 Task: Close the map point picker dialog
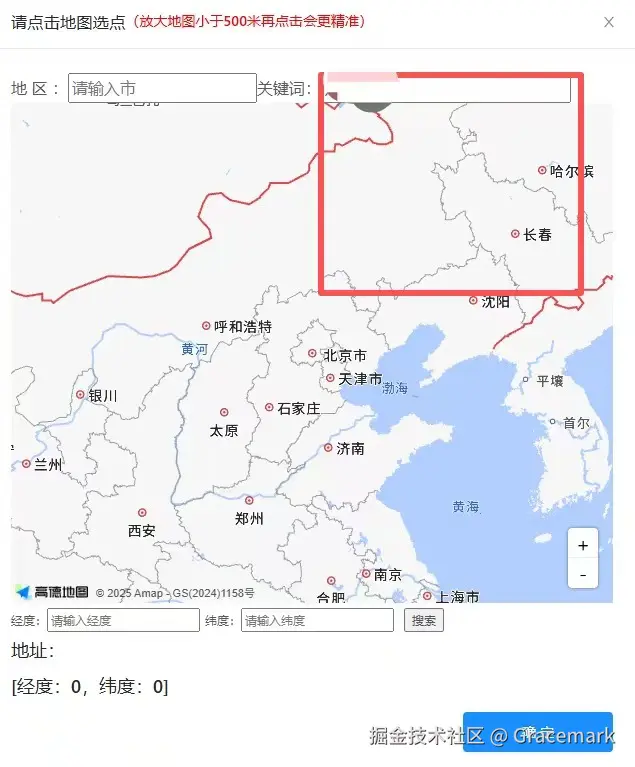[609, 22]
